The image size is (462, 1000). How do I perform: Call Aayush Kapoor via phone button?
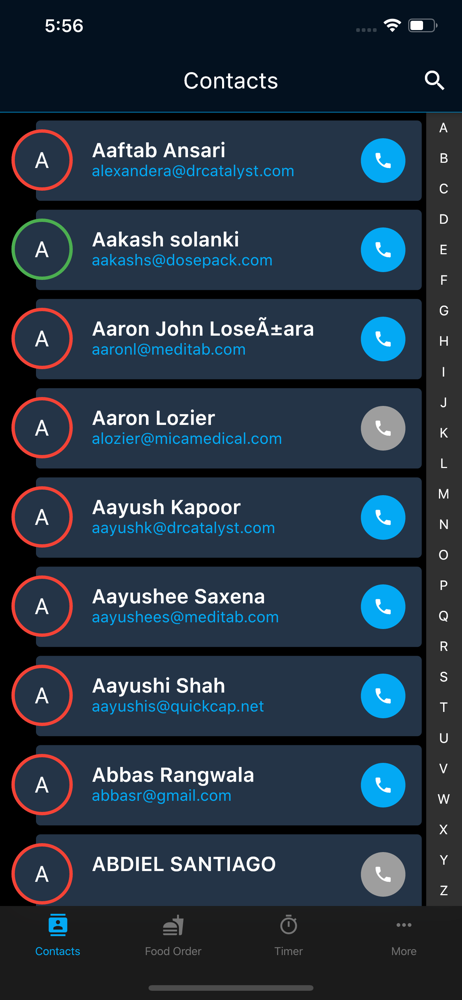click(x=383, y=518)
